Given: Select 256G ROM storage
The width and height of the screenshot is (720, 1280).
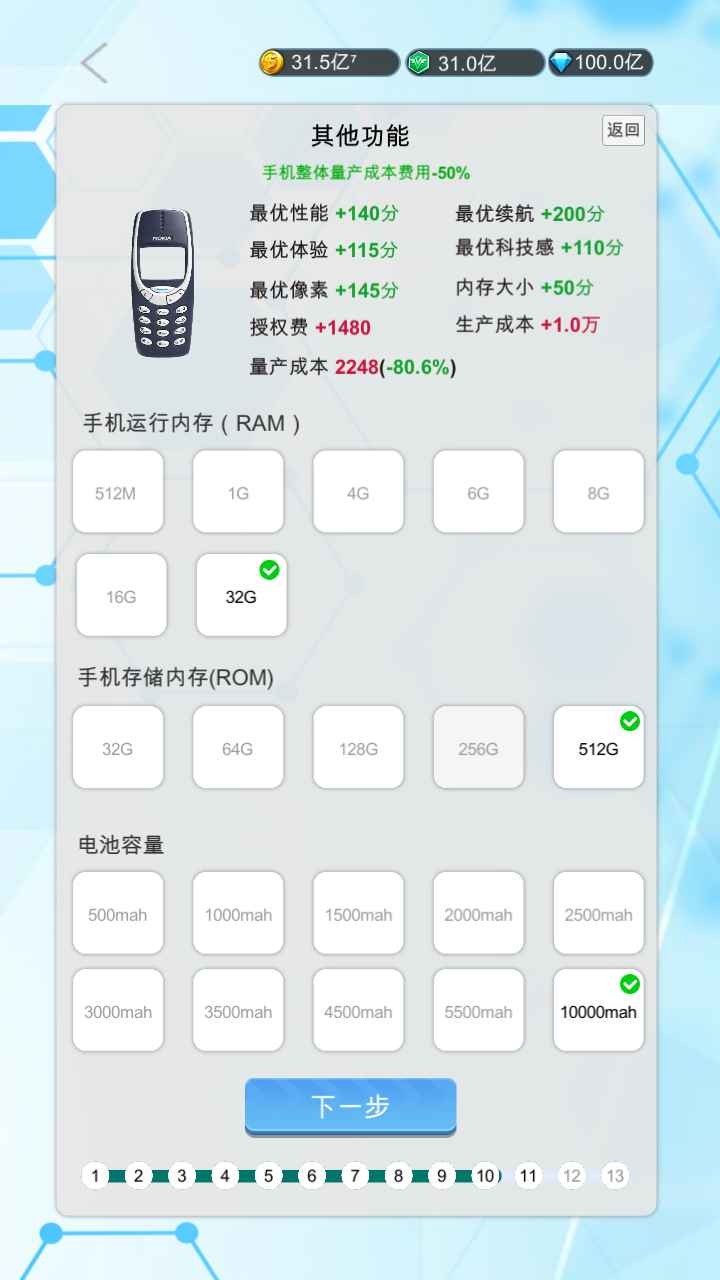Looking at the screenshot, I should click(x=478, y=748).
